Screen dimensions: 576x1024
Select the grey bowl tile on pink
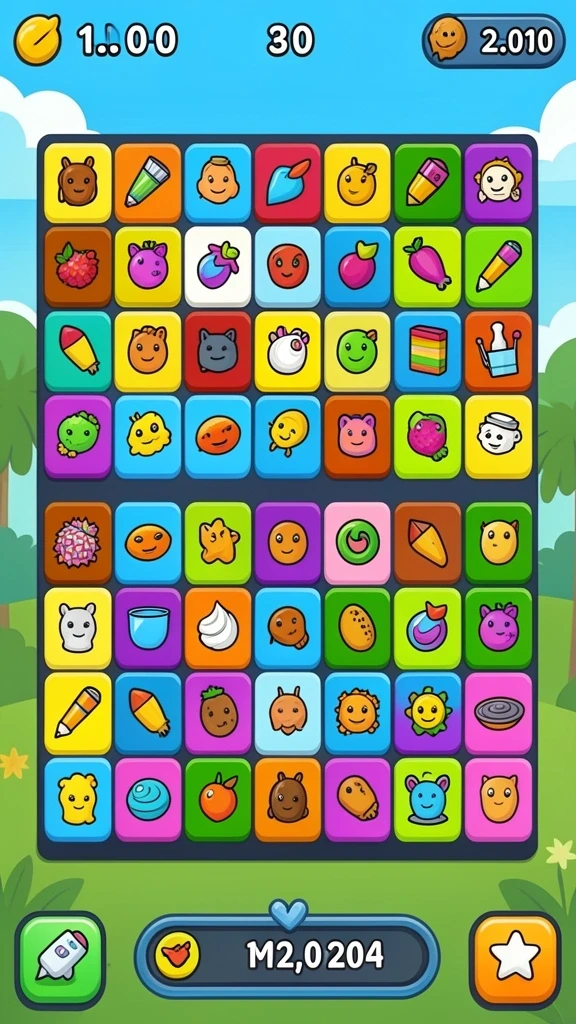[498, 713]
